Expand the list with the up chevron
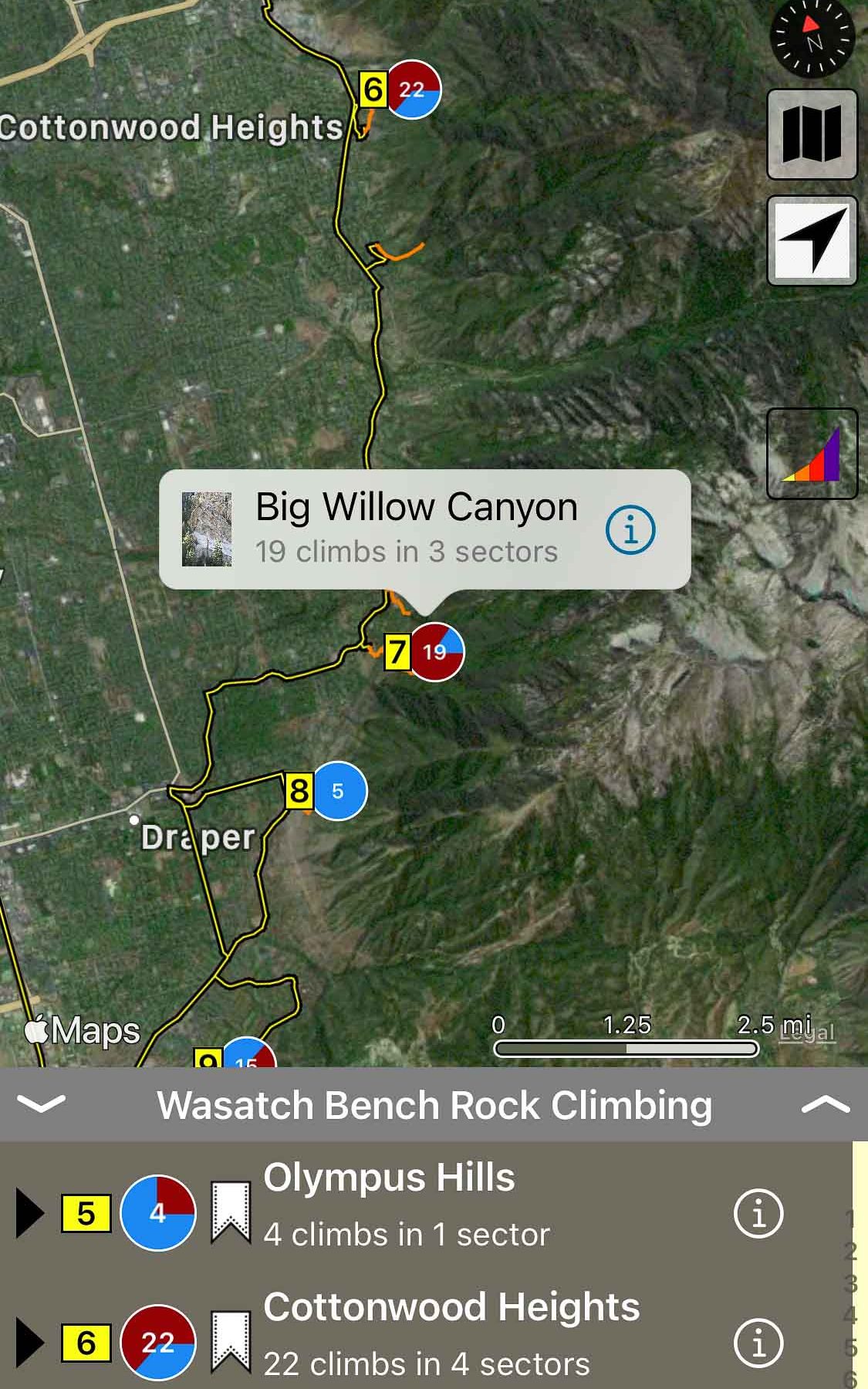 [x=826, y=1104]
